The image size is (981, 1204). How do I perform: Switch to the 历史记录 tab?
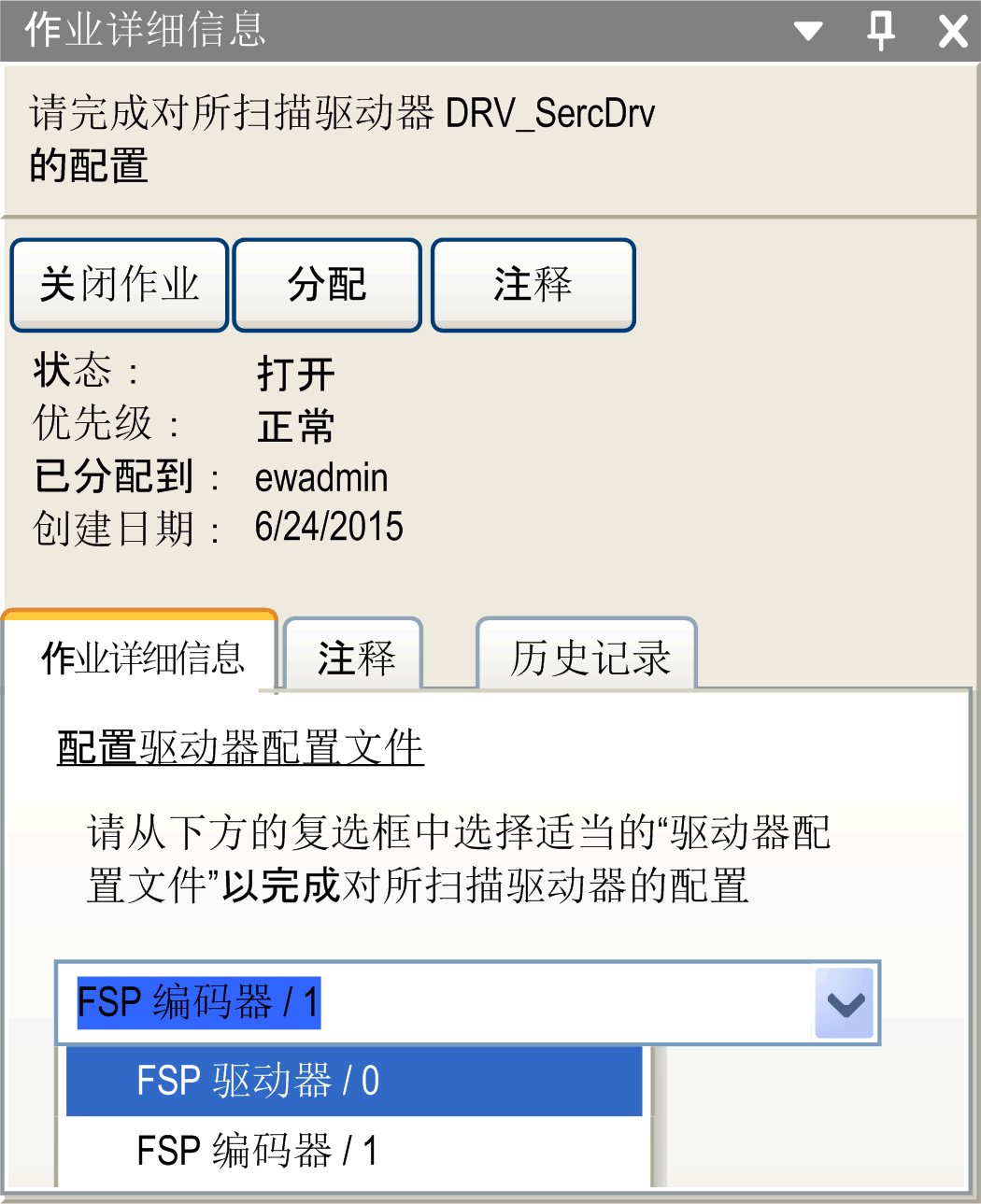click(589, 658)
